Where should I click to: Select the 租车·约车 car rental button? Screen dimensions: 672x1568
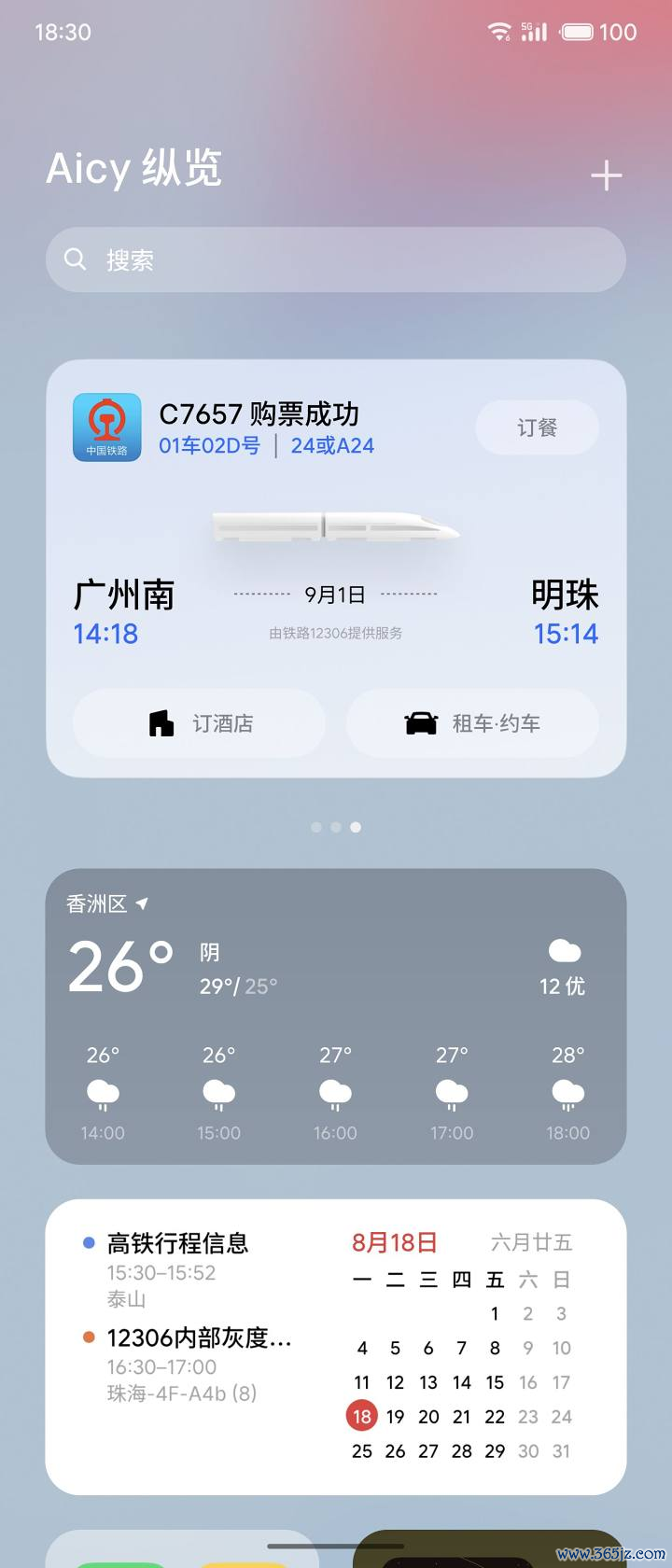(x=472, y=723)
